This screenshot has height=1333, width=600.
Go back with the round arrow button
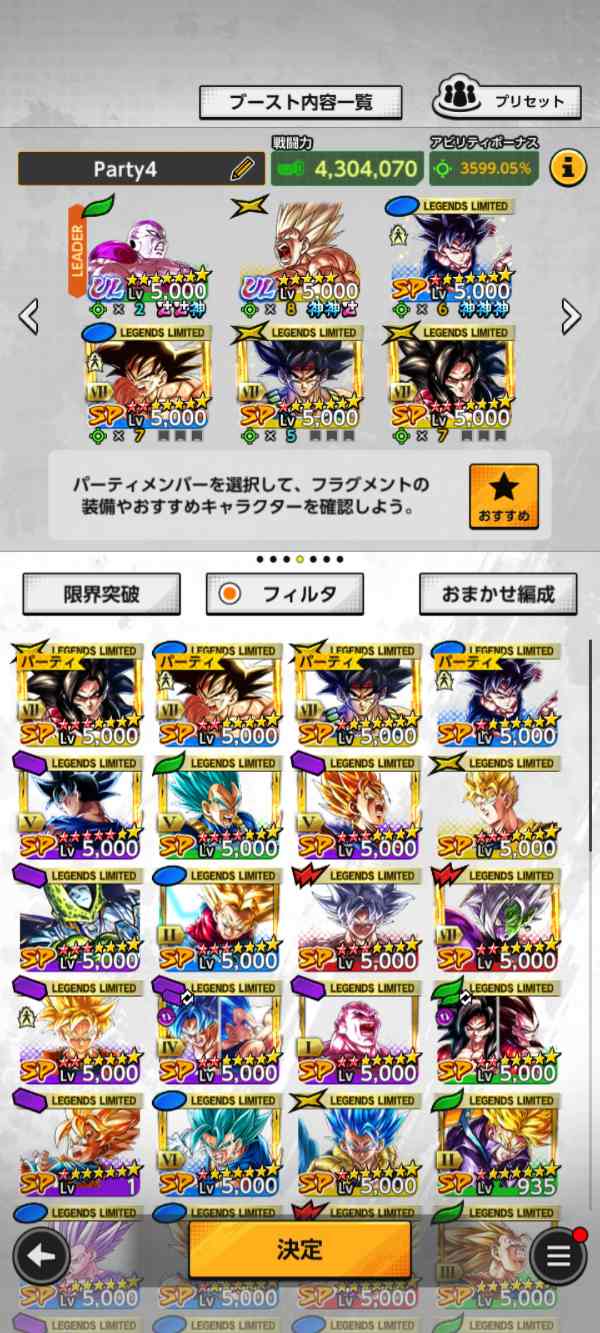click(41, 1255)
